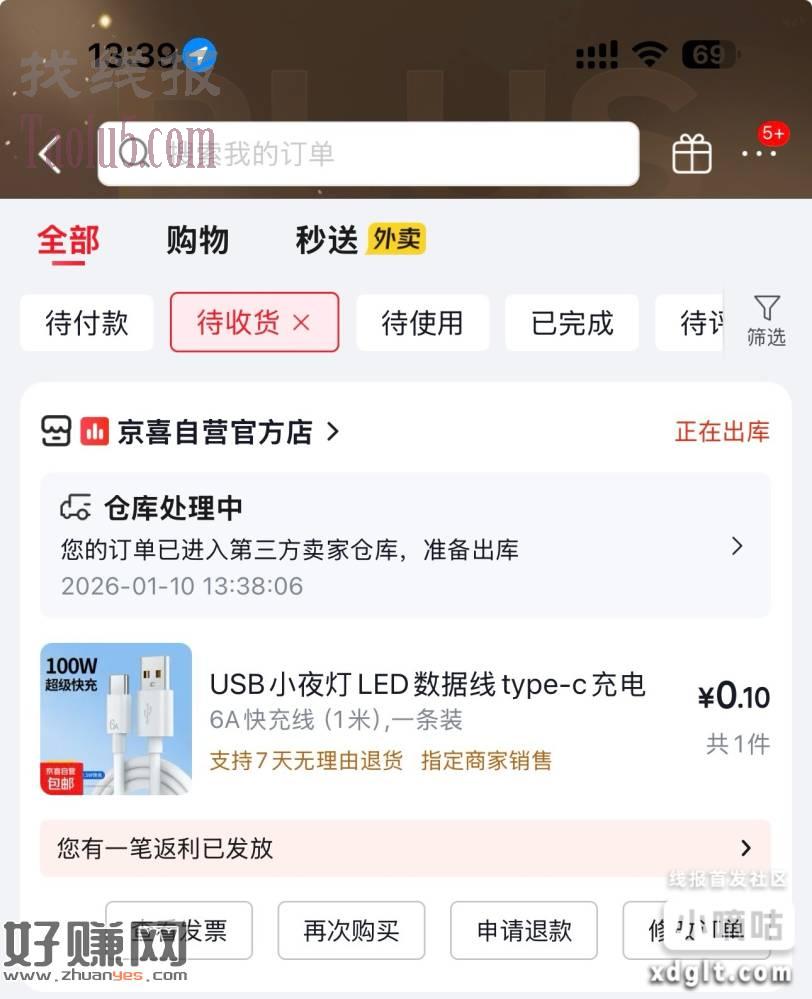Screen dimensions: 812x999
Task: Open the 筛选 filter options
Action: [x=766, y=320]
